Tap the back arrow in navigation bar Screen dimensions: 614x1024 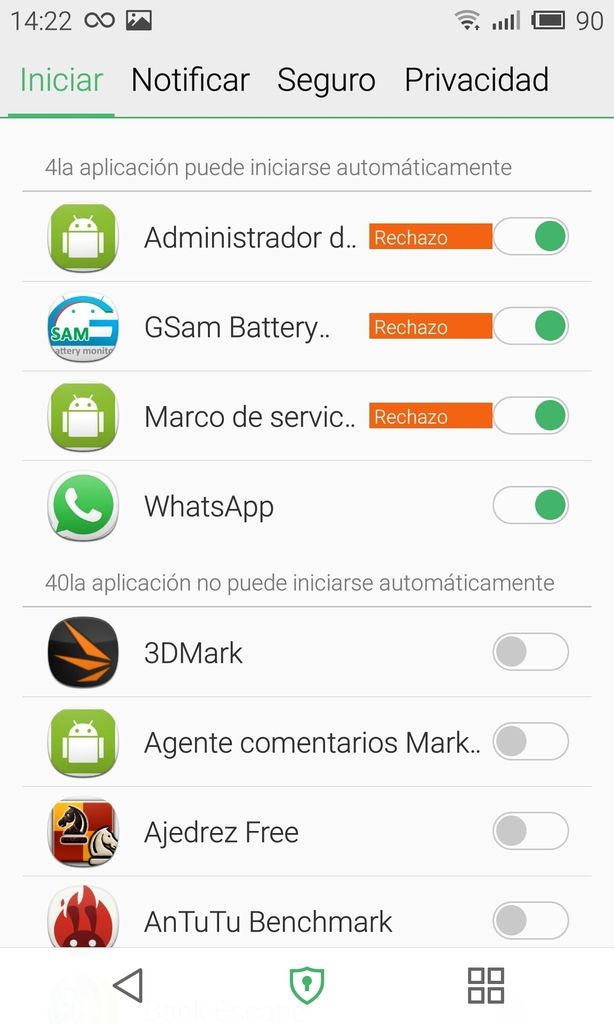pyautogui.click(x=128, y=985)
